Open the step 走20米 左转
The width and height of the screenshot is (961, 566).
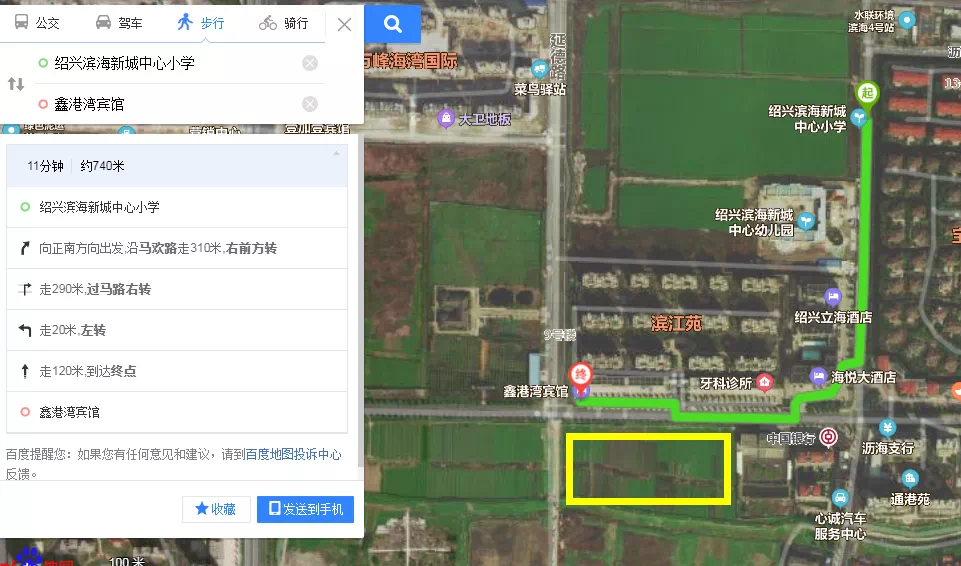[176, 330]
